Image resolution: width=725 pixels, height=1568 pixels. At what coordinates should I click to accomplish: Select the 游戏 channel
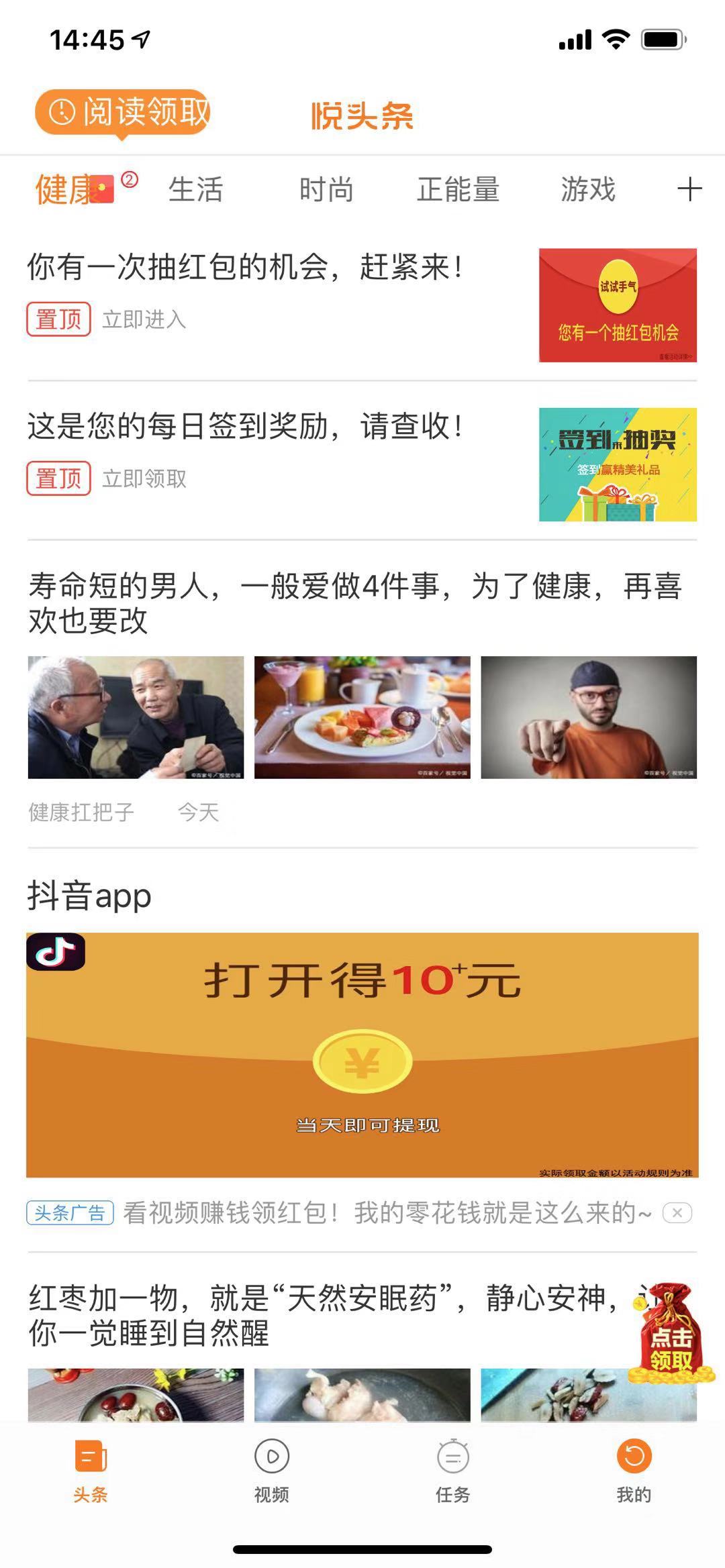point(587,190)
